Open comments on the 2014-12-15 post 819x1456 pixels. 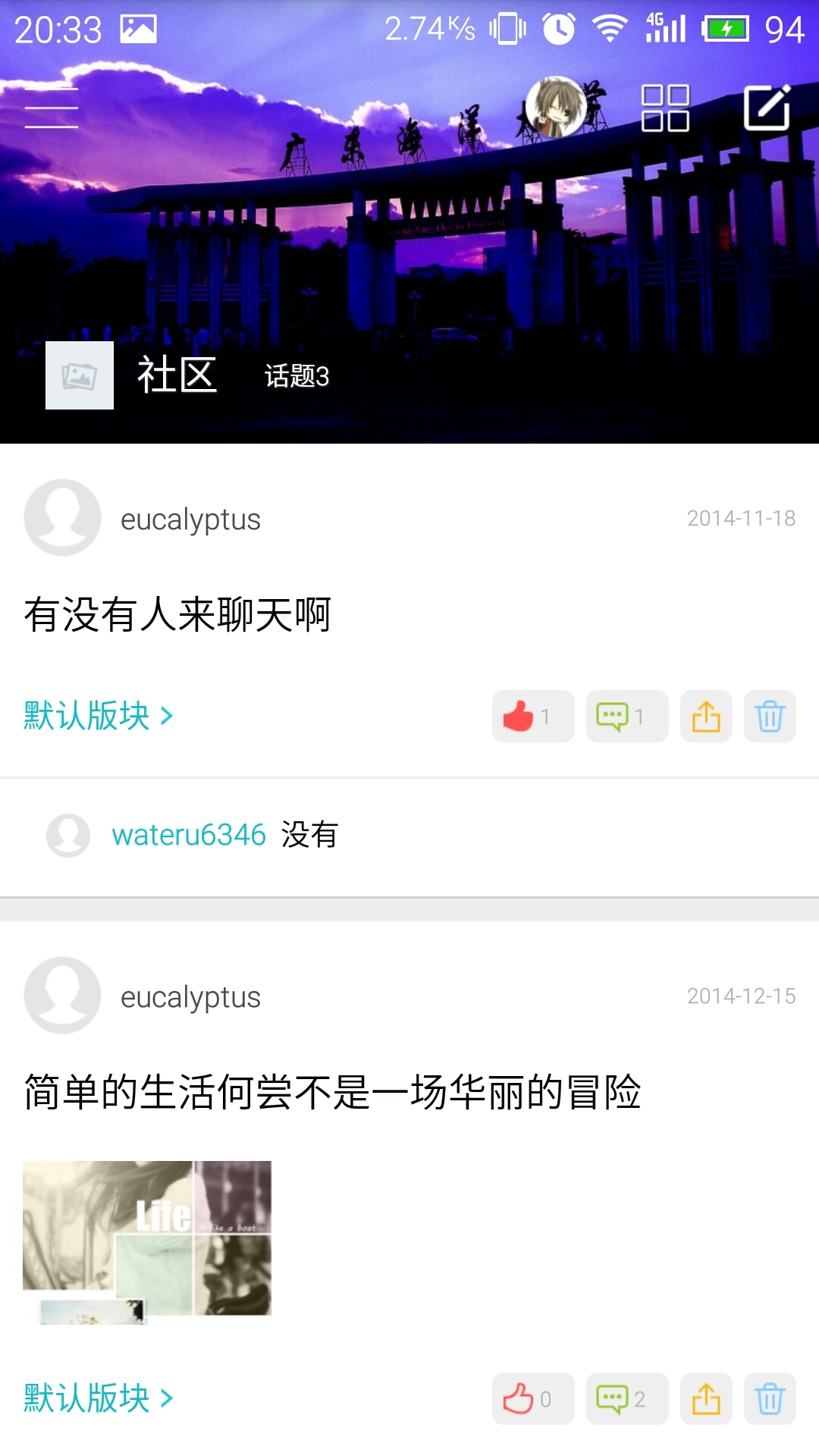pyautogui.click(x=626, y=1398)
